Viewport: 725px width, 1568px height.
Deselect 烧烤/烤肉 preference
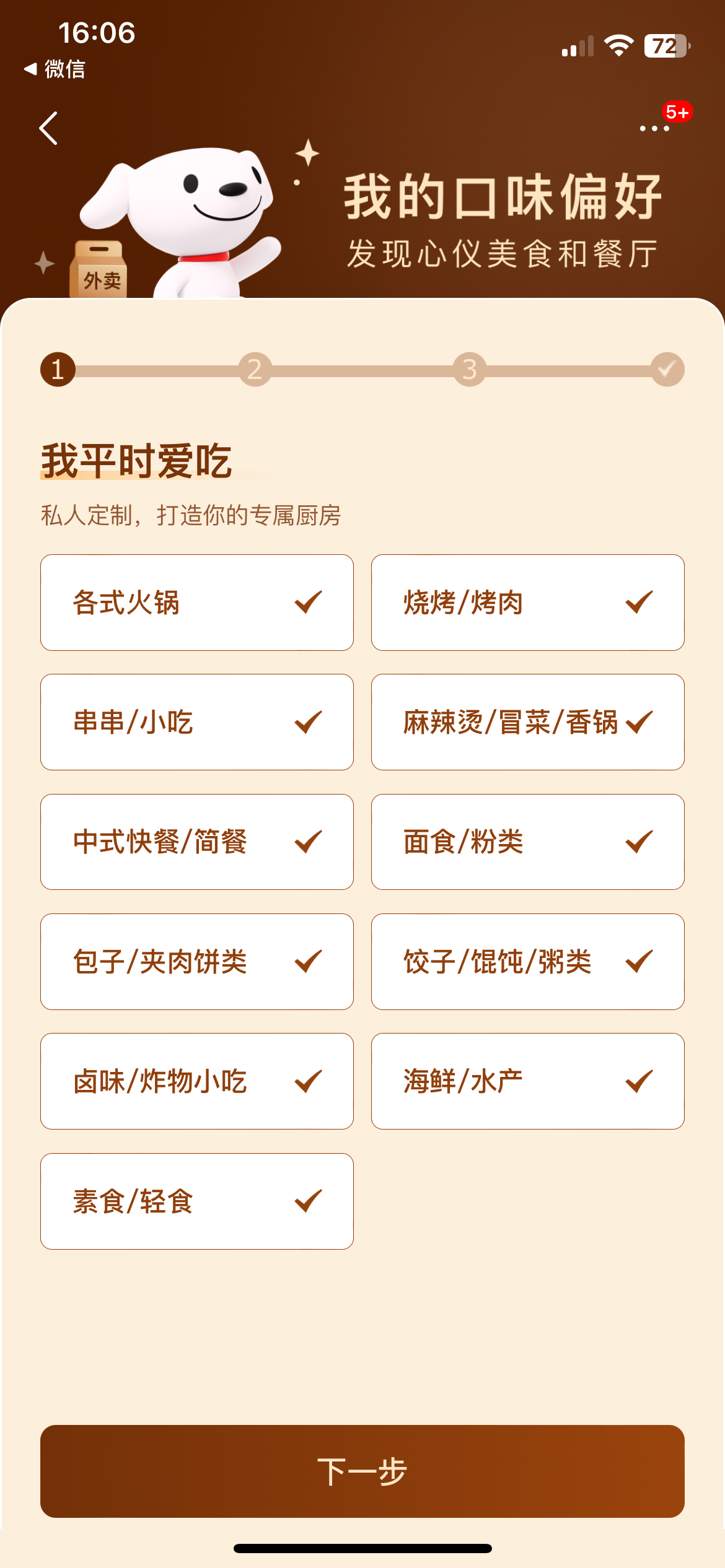point(528,603)
